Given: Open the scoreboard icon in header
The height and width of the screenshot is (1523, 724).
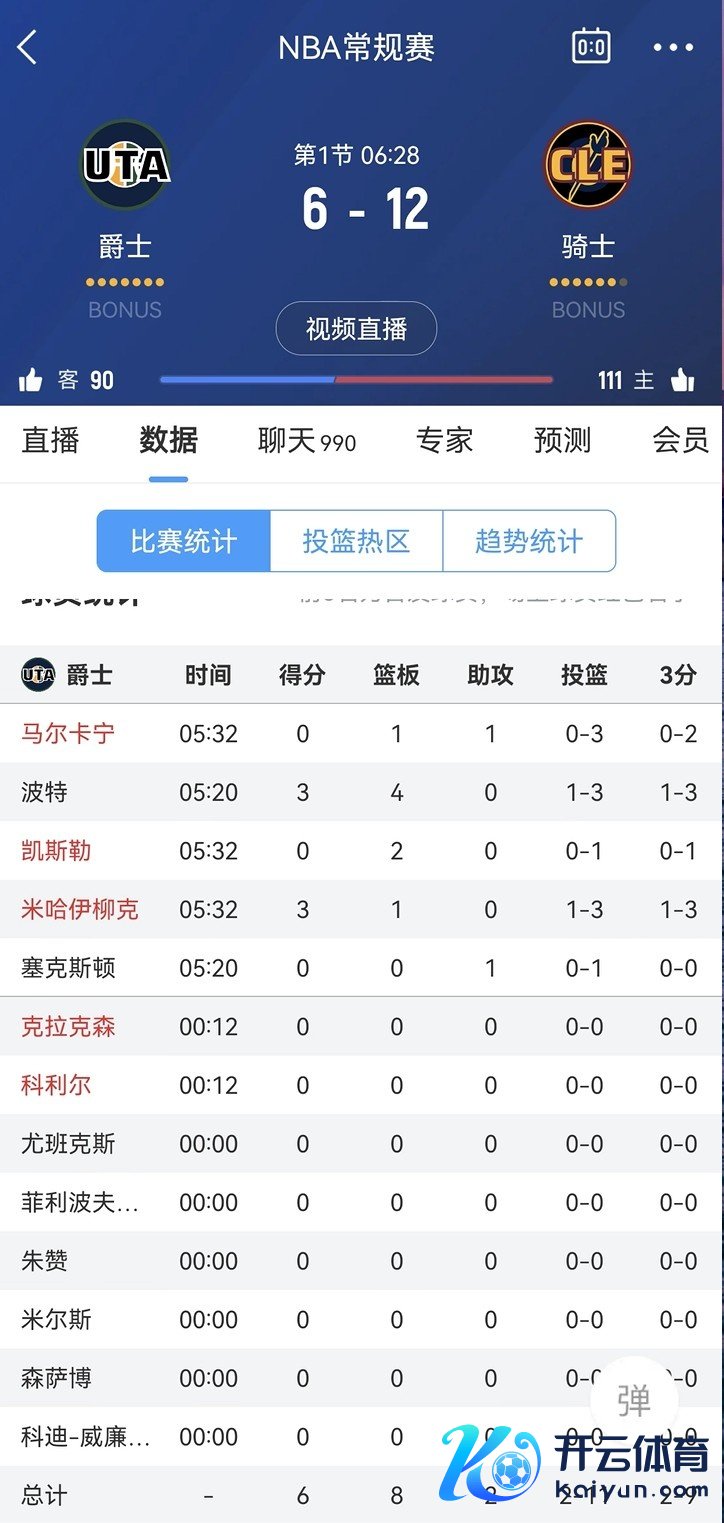Looking at the screenshot, I should coord(591,46).
